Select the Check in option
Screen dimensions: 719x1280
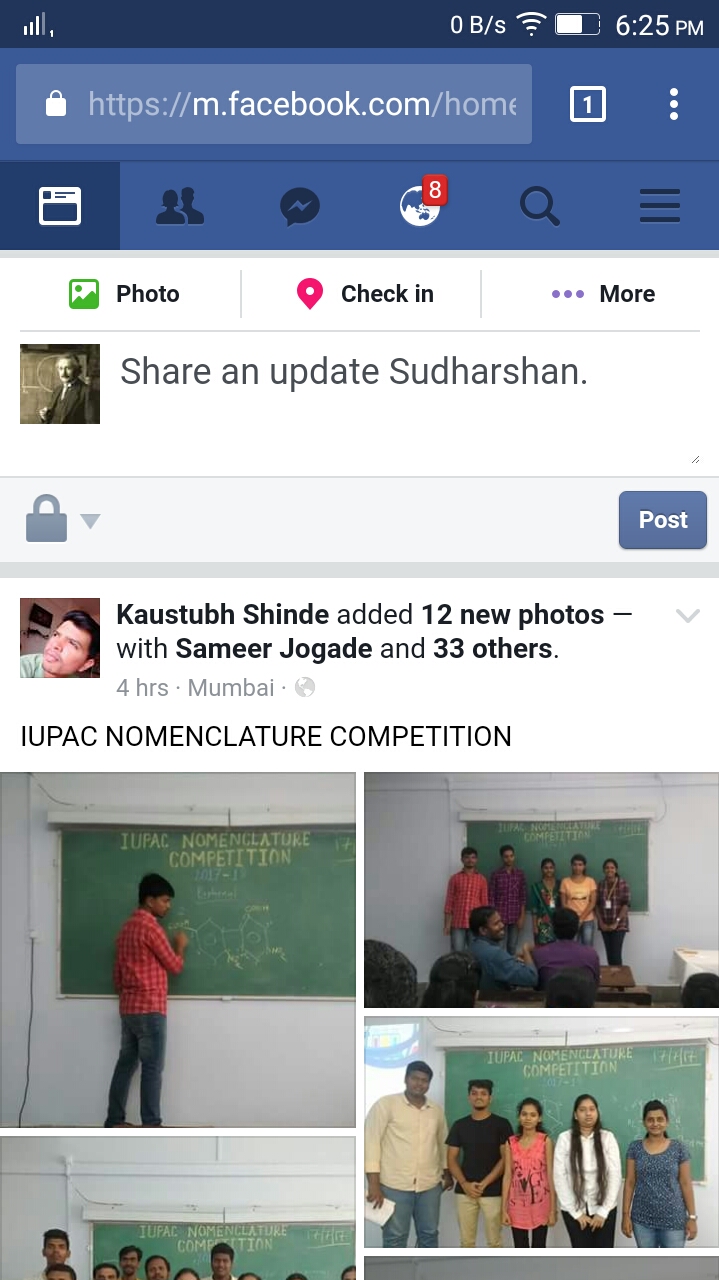pos(365,294)
